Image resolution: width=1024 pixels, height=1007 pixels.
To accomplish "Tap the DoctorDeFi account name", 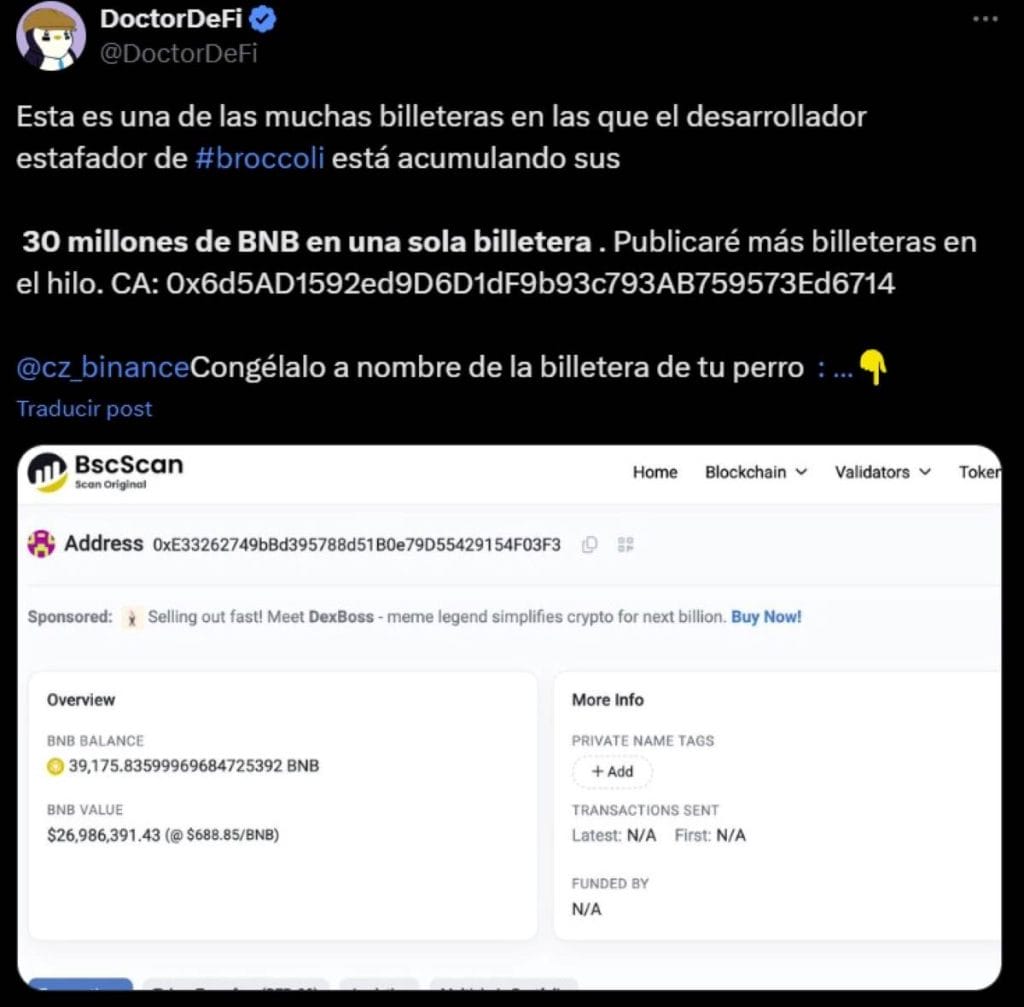I will click(x=171, y=19).
